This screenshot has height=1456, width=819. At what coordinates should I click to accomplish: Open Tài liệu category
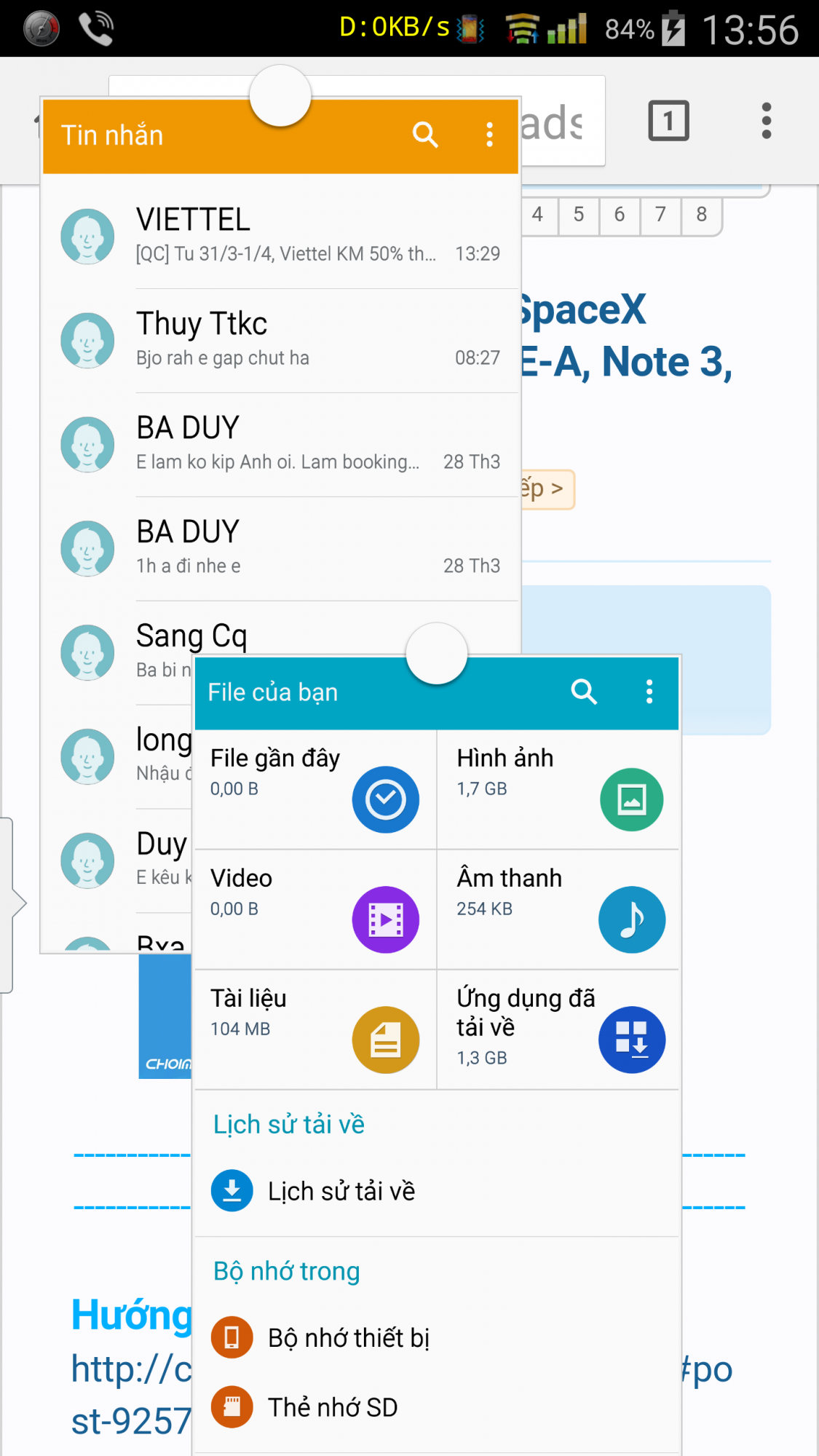point(315,1030)
